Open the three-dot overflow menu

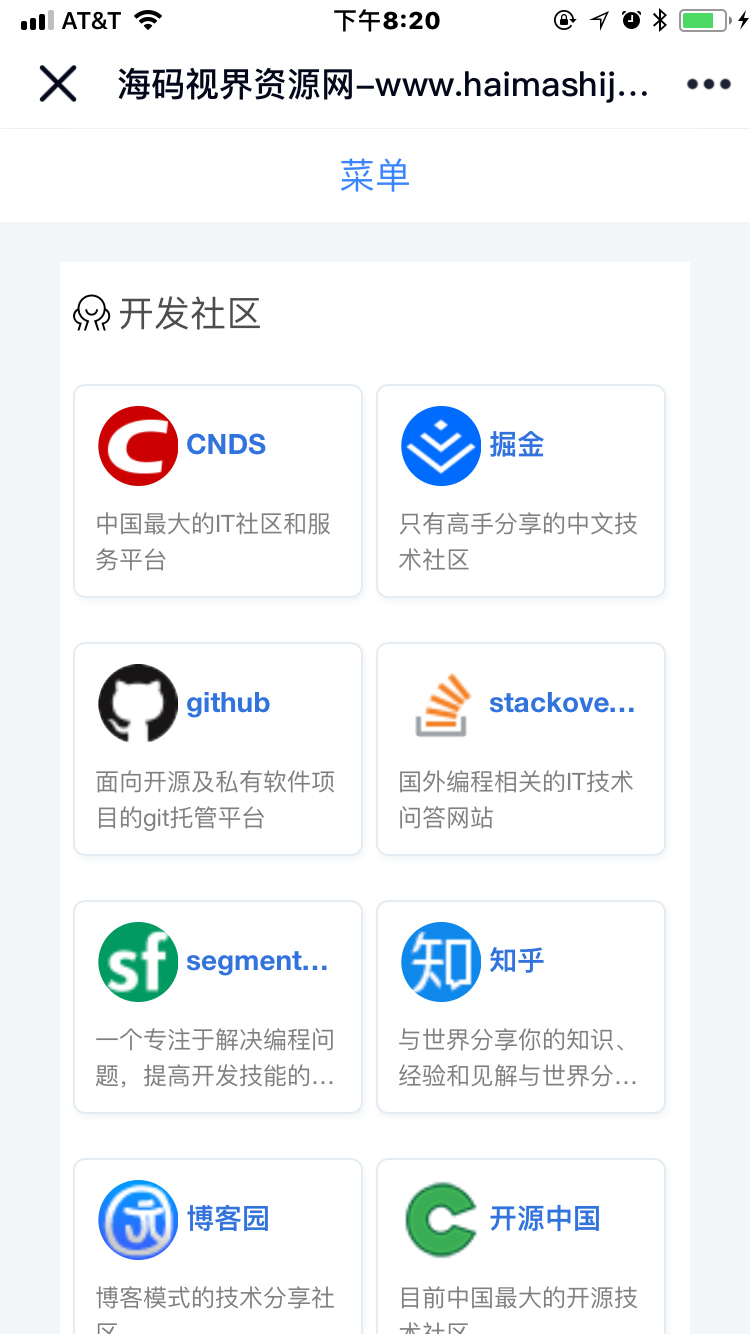pyautogui.click(x=708, y=85)
